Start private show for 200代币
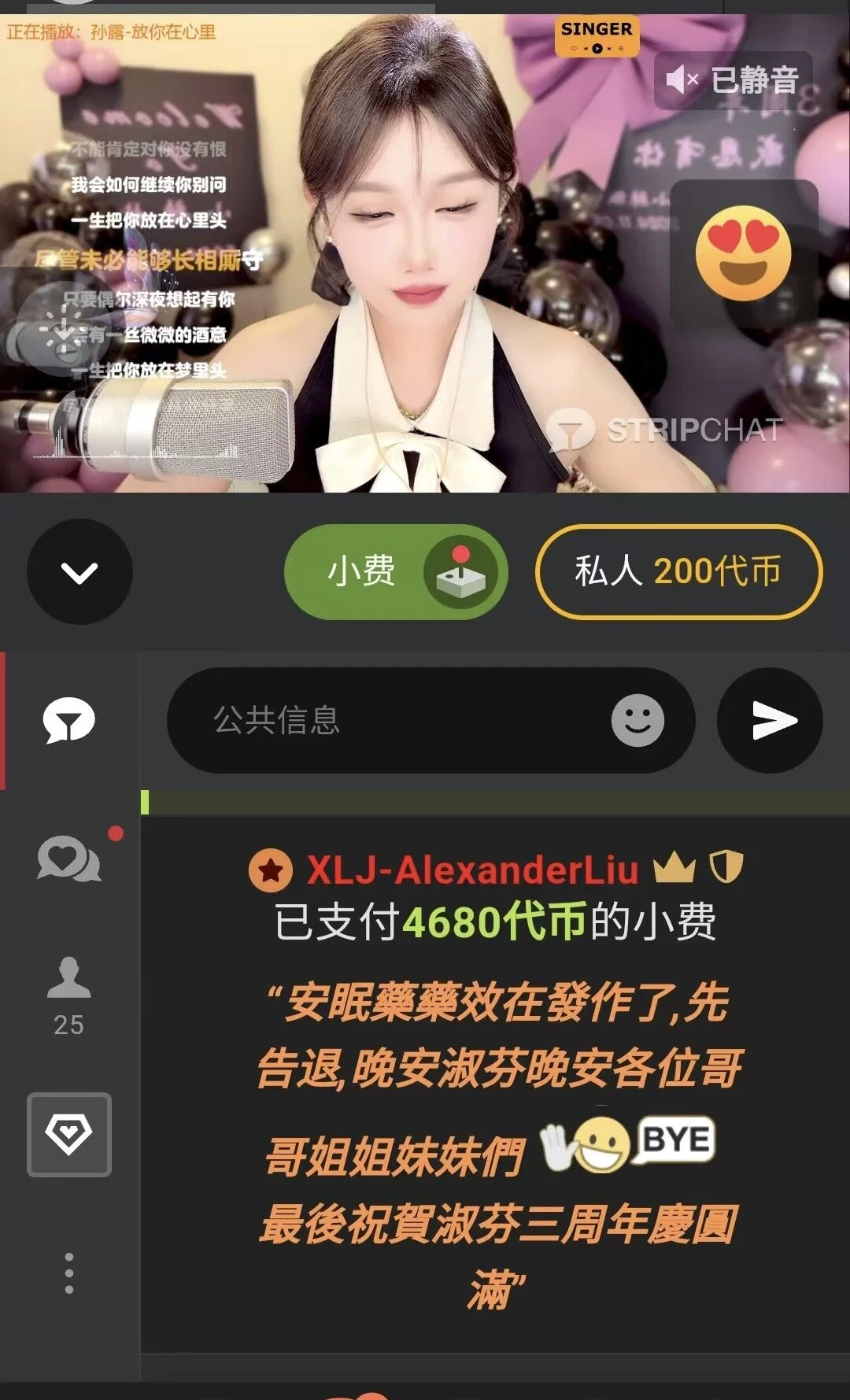The width and height of the screenshot is (850, 1400). coord(678,572)
